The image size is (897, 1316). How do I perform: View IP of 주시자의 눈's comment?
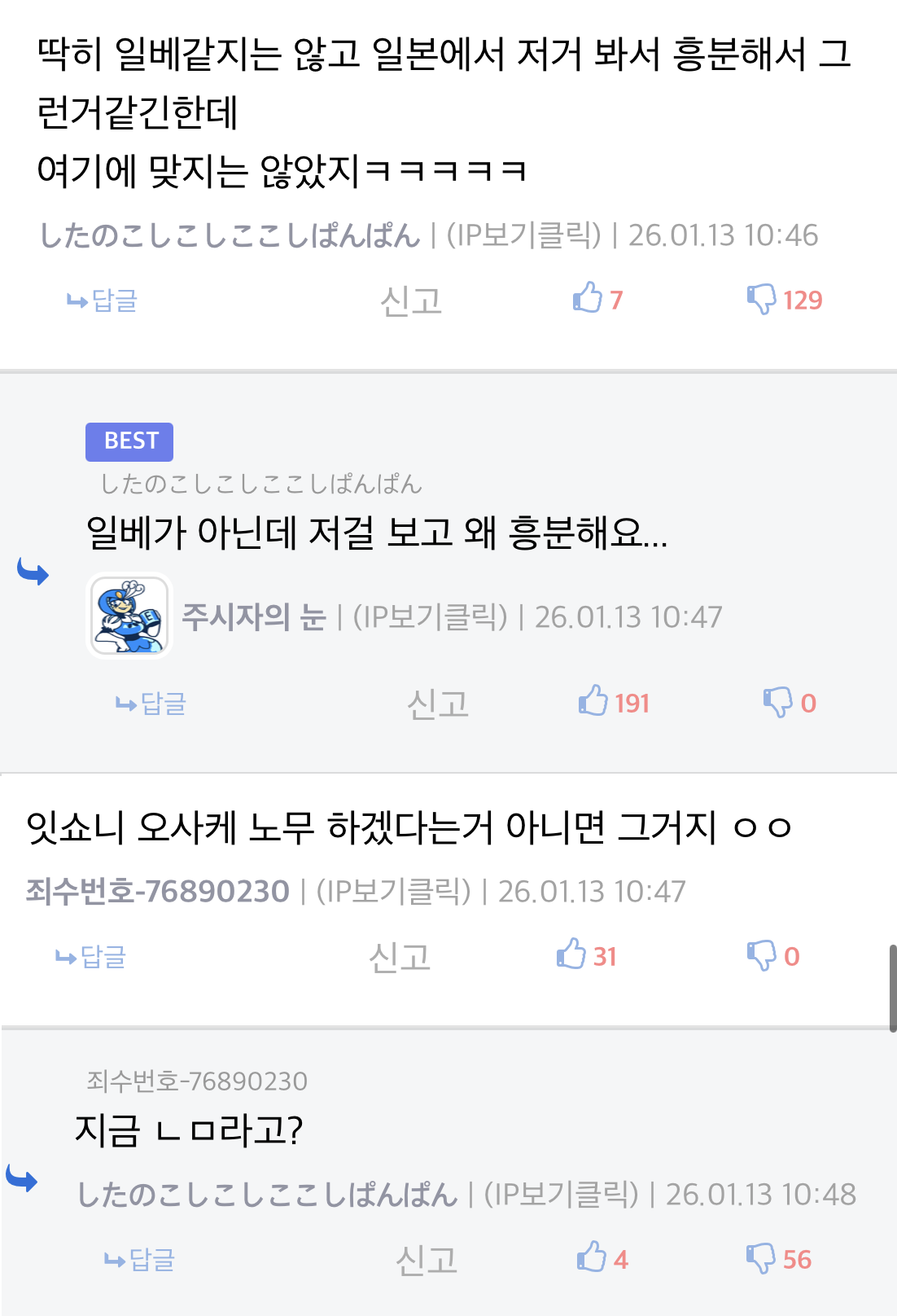[x=430, y=617]
